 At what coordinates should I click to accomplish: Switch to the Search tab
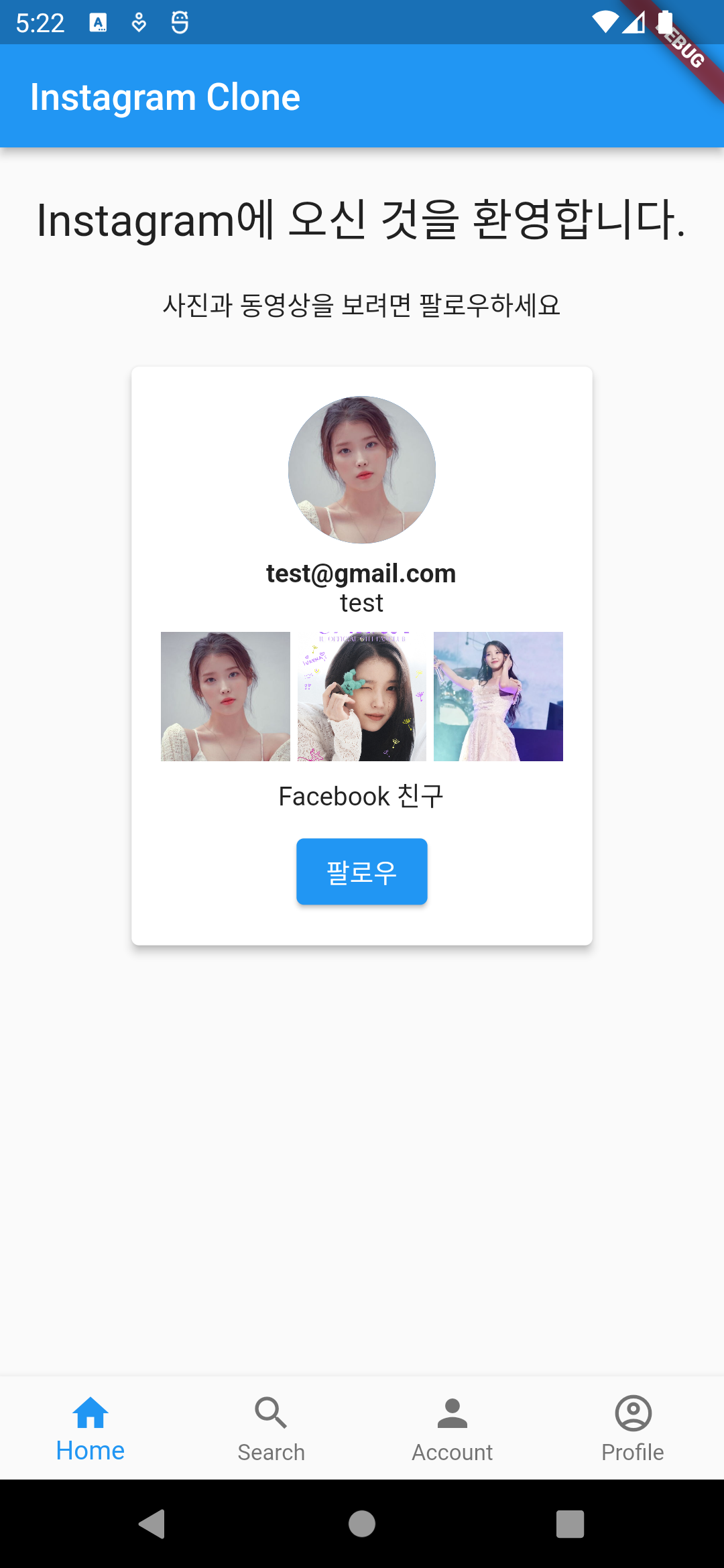(x=271, y=1429)
